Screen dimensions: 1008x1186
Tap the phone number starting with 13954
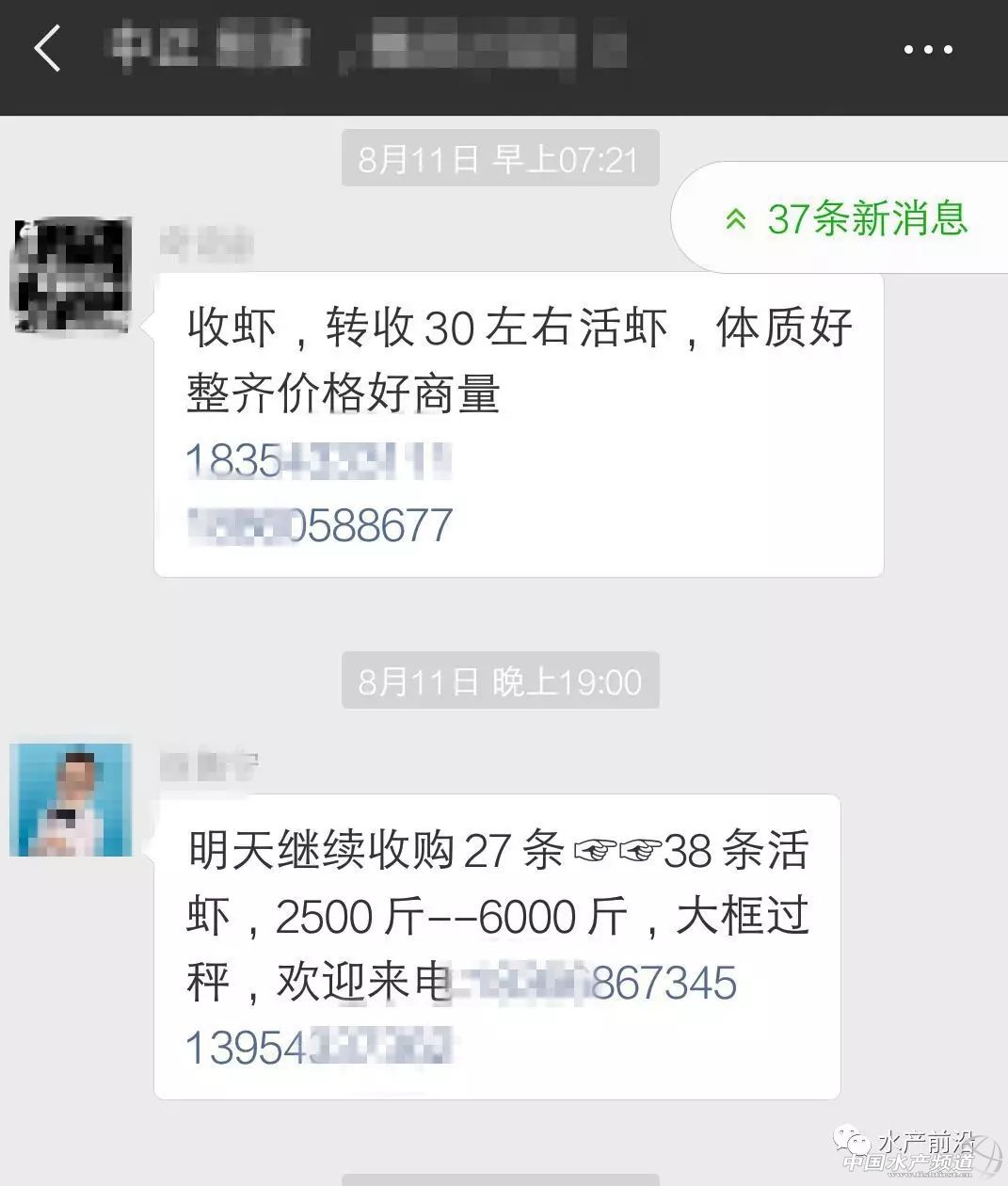point(318,1048)
